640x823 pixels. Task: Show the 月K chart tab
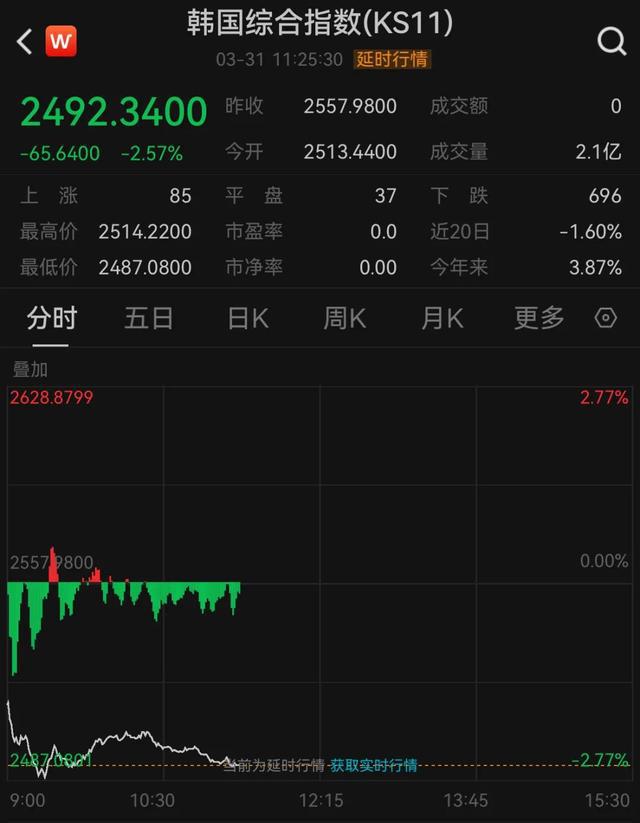click(x=442, y=319)
